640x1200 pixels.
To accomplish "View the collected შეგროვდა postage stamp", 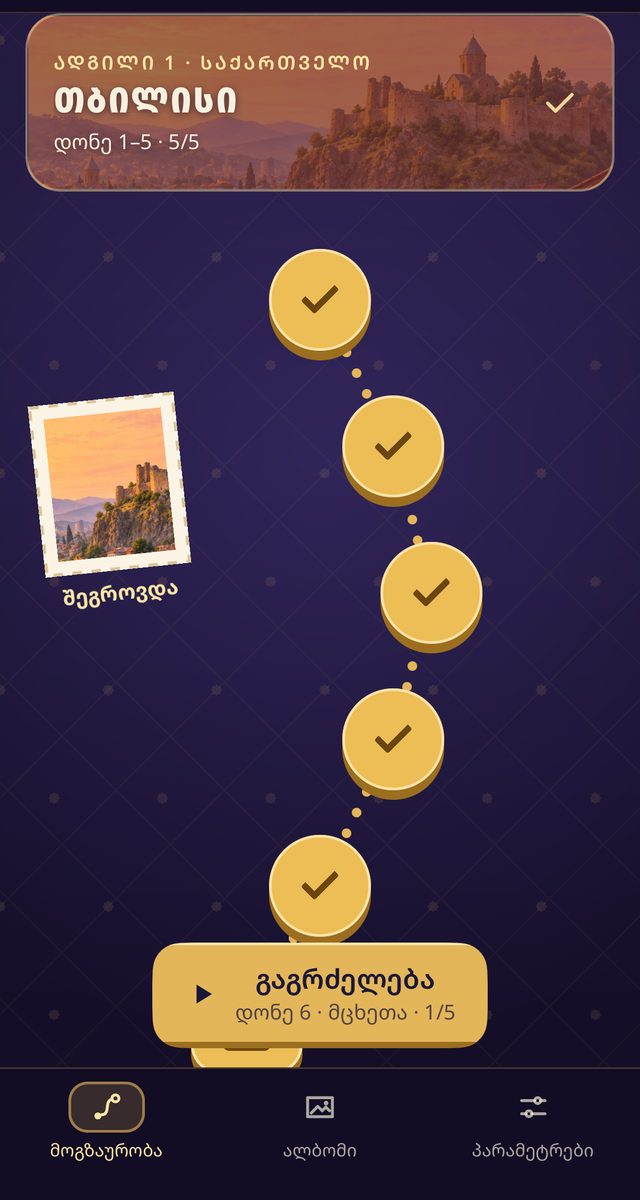I will pyautogui.click(x=109, y=486).
